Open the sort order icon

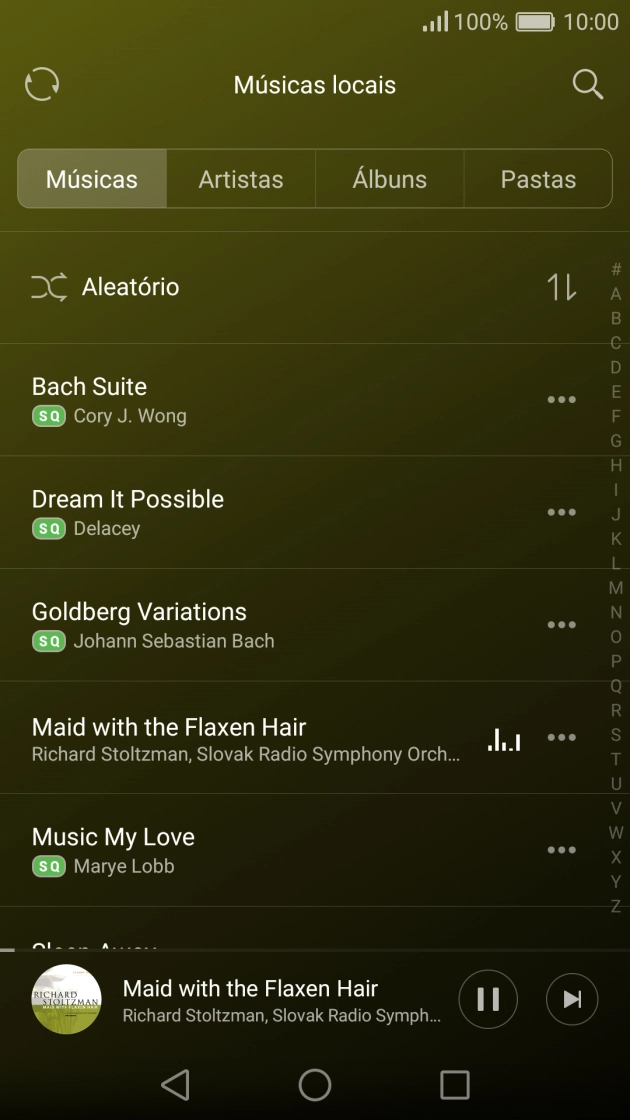click(562, 287)
